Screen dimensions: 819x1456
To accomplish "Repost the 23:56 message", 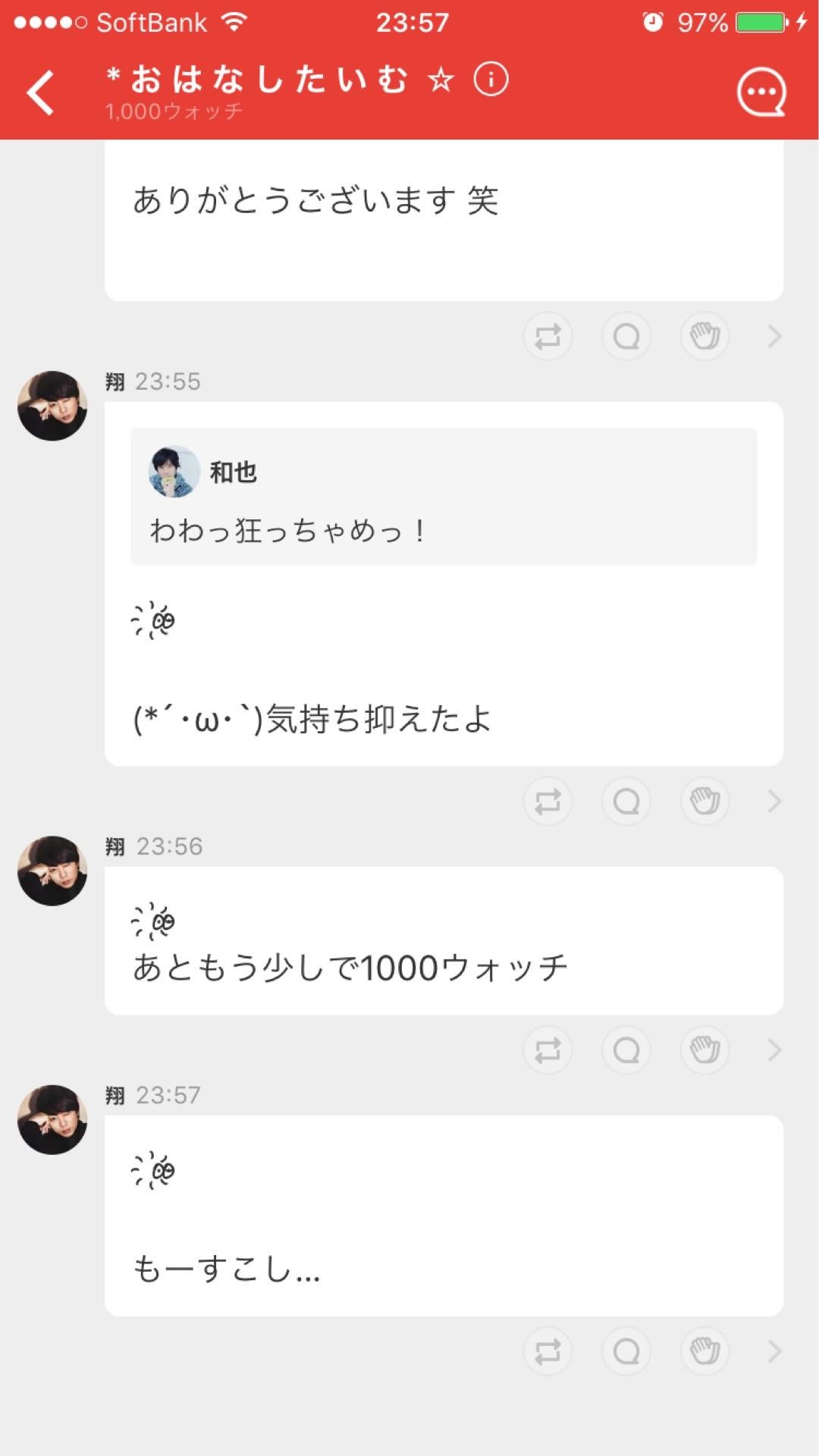I will click(548, 1050).
